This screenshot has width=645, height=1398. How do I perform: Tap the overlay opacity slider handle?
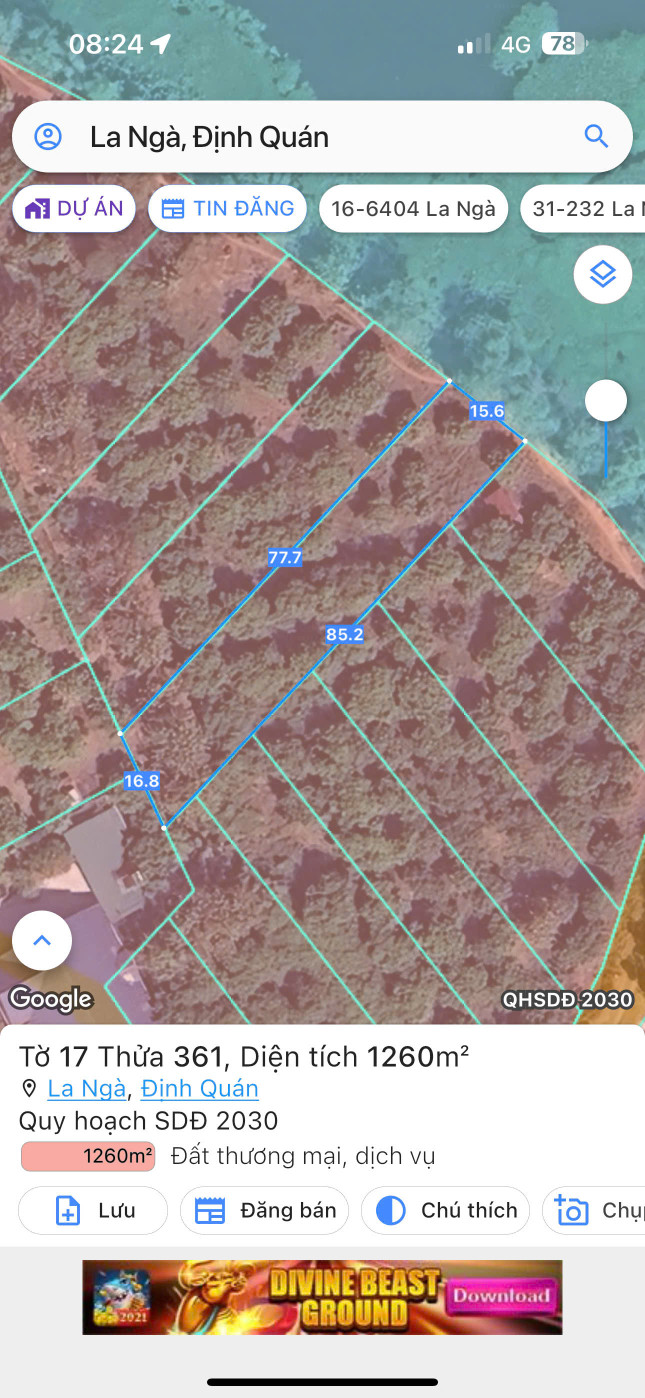(606, 401)
